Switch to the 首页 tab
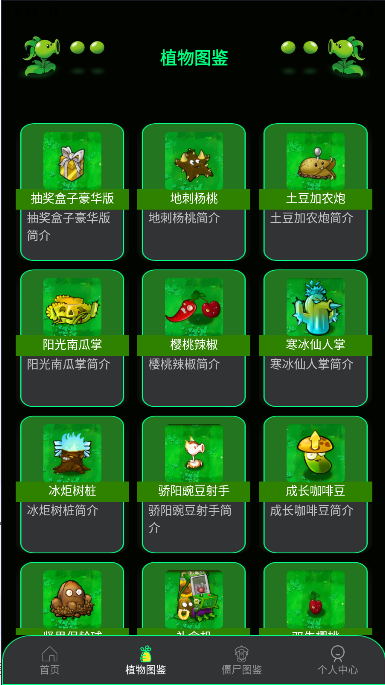 [49, 660]
